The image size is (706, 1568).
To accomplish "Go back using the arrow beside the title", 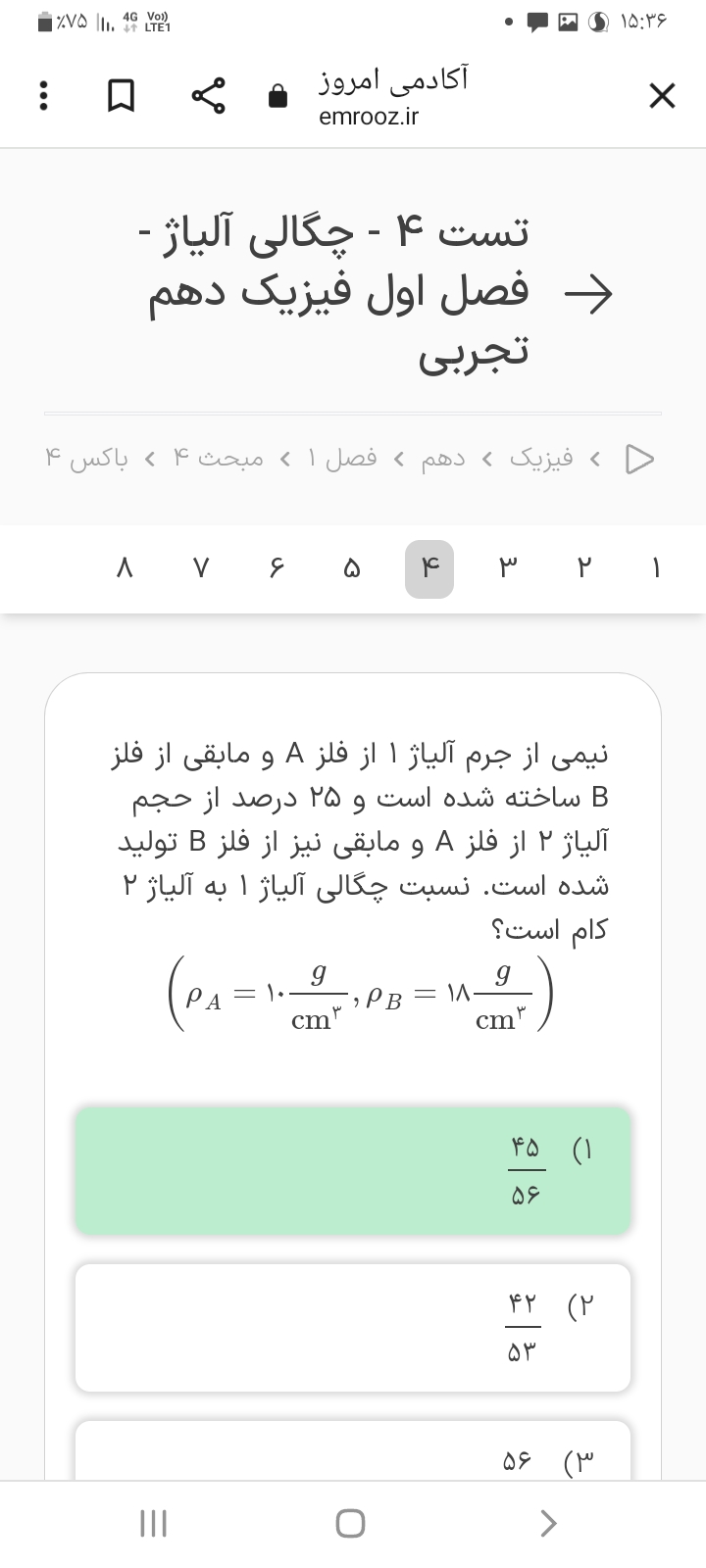I will click(x=588, y=292).
